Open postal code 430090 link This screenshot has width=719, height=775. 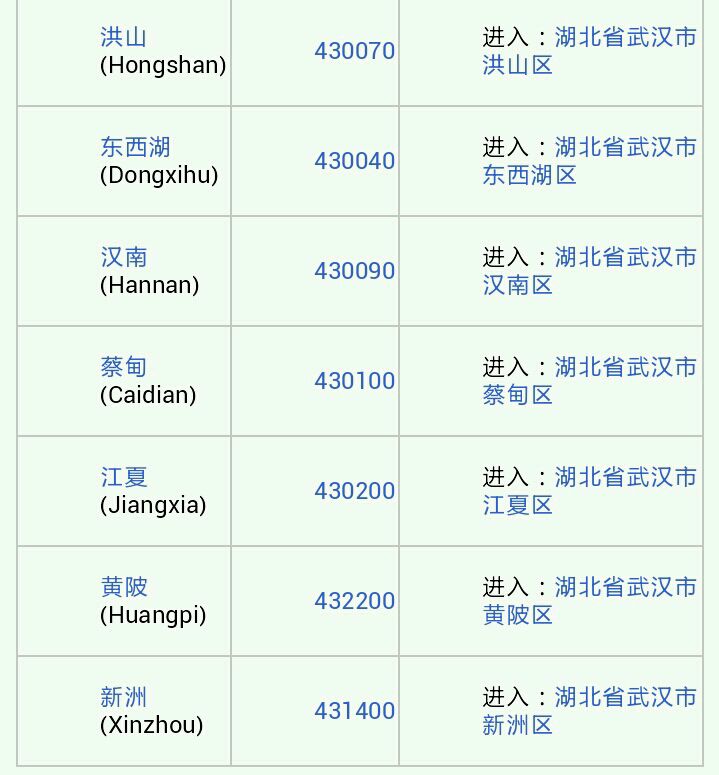click(355, 271)
